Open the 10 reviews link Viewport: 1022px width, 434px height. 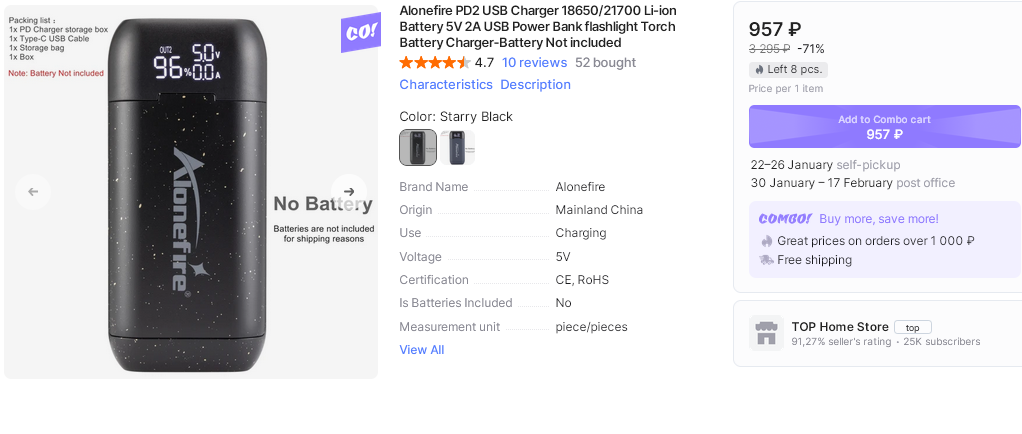534,62
